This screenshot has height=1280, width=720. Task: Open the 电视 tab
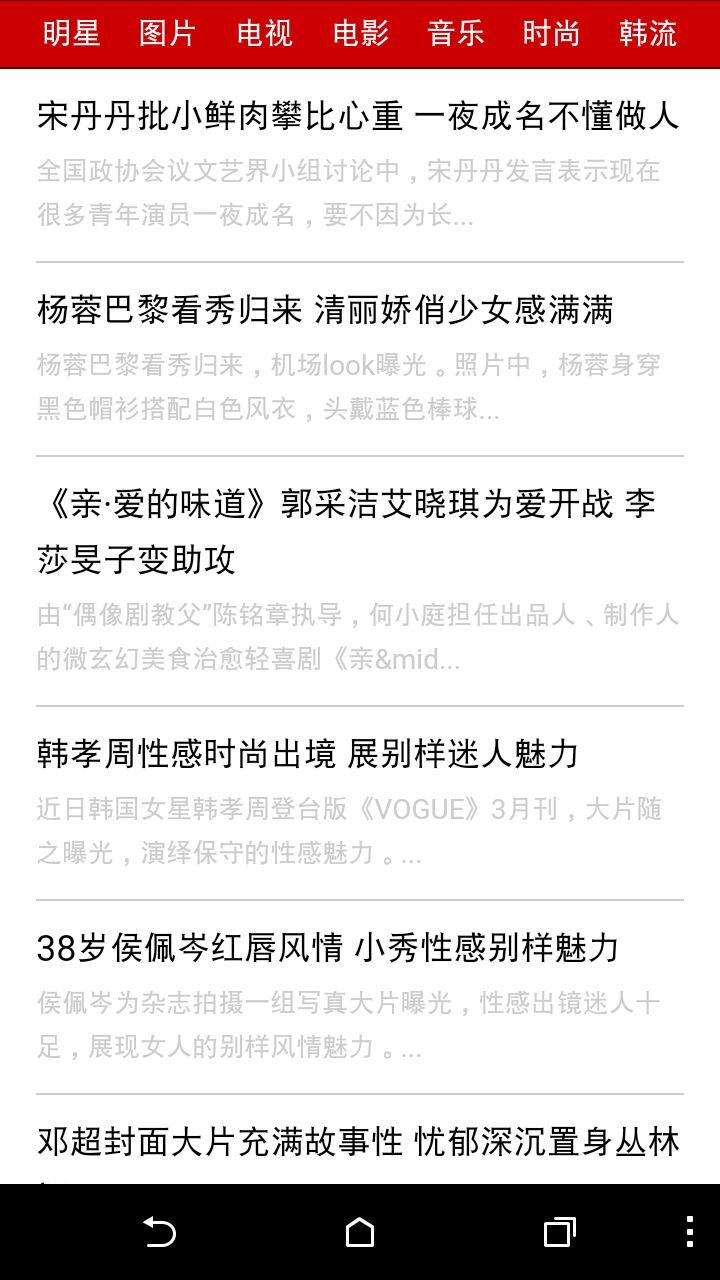coord(264,33)
